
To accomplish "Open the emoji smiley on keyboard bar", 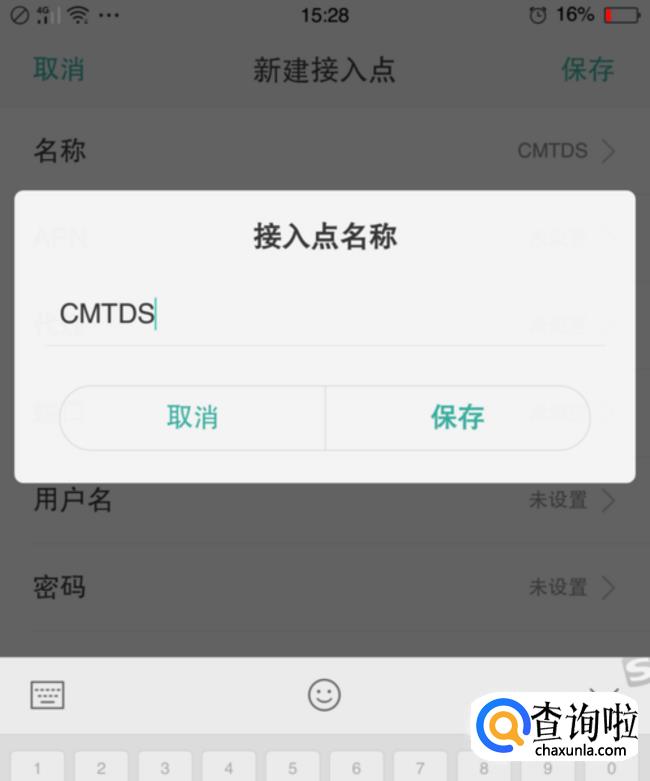I will pos(324,695).
